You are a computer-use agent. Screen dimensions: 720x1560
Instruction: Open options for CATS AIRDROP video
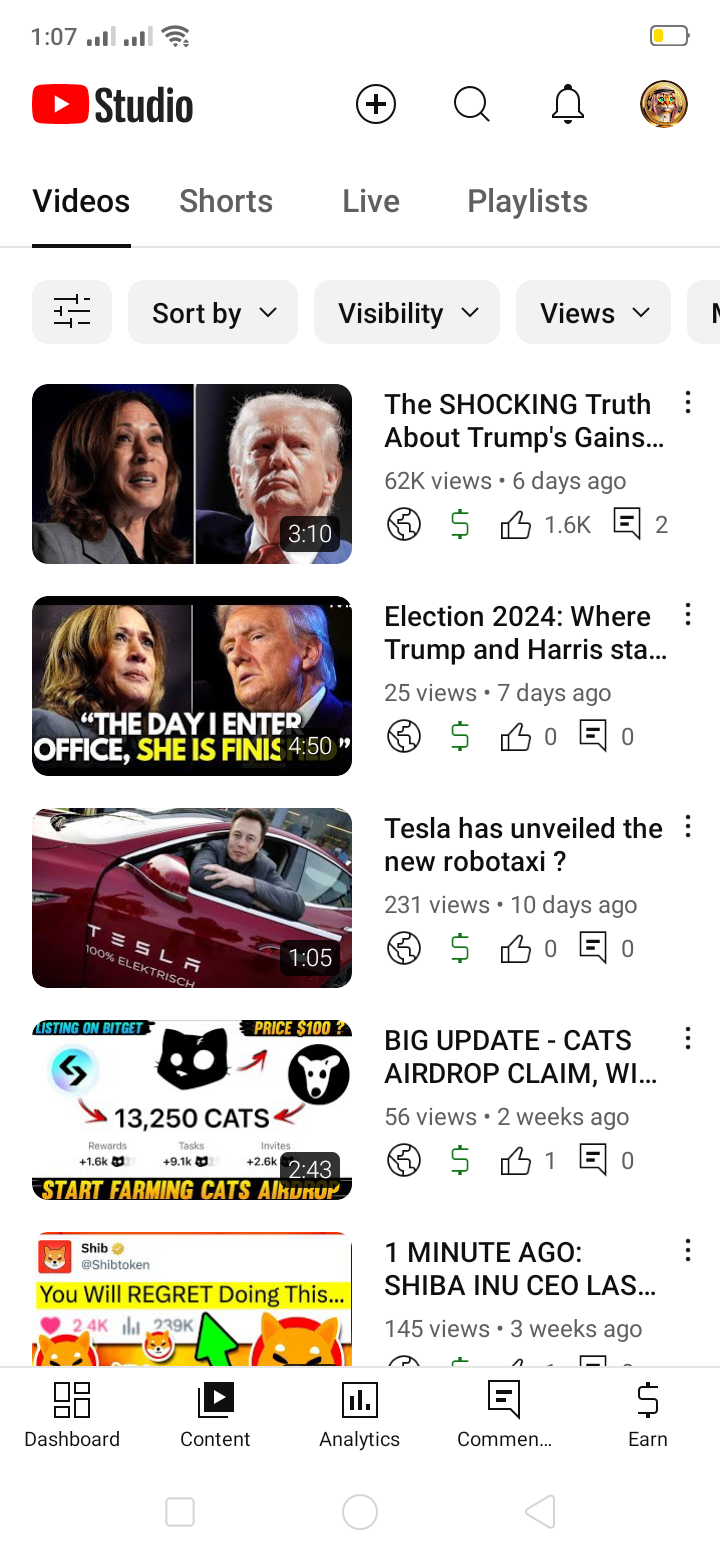click(687, 1039)
